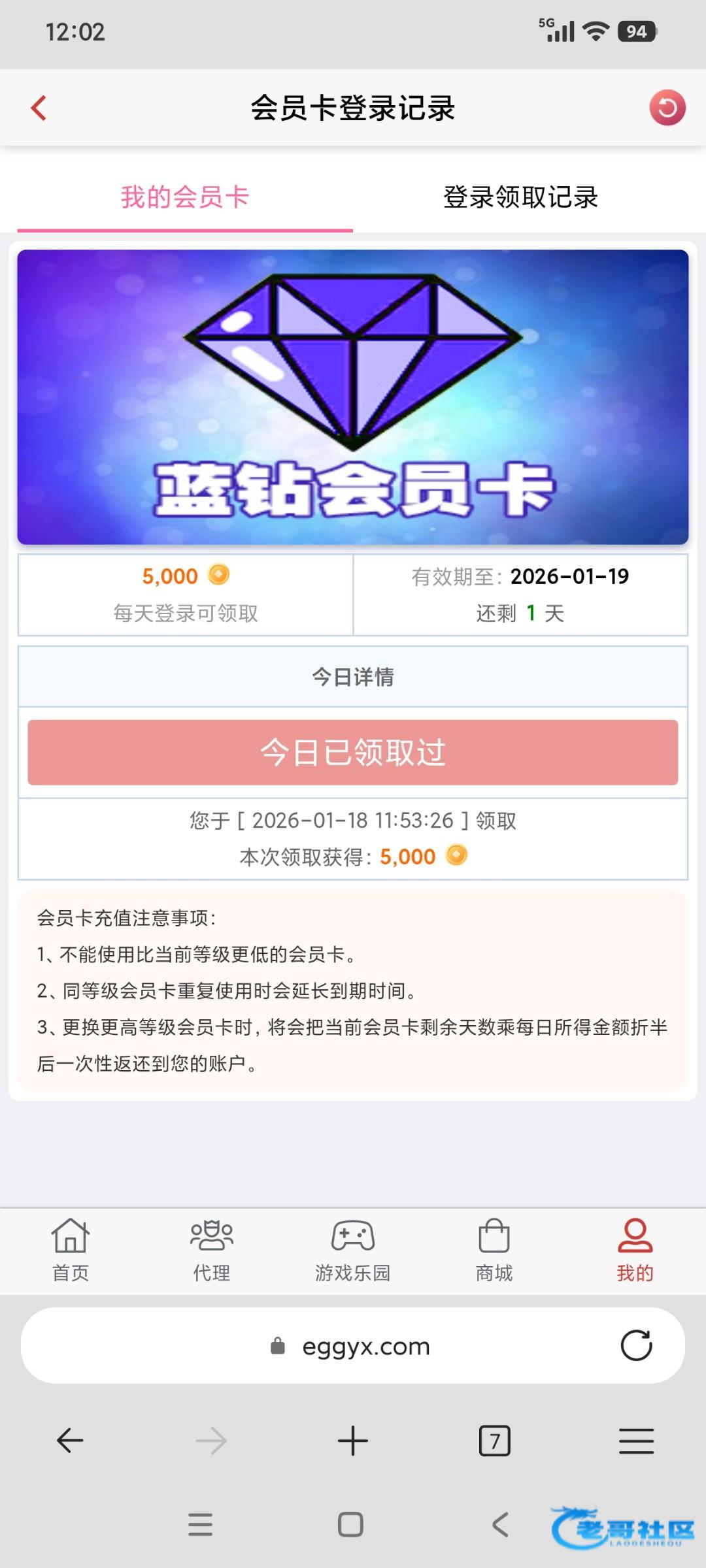The image size is (706, 1568).
Task: Go back using the red arrow
Action: (x=39, y=108)
